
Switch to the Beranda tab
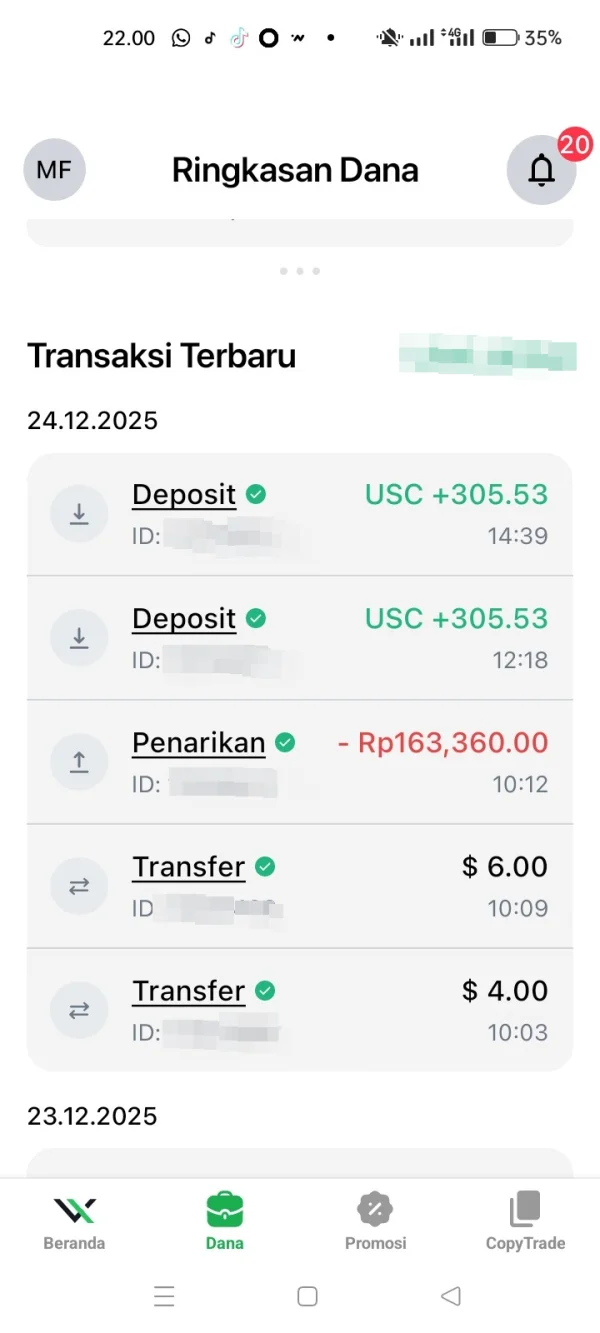[x=74, y=1223]
